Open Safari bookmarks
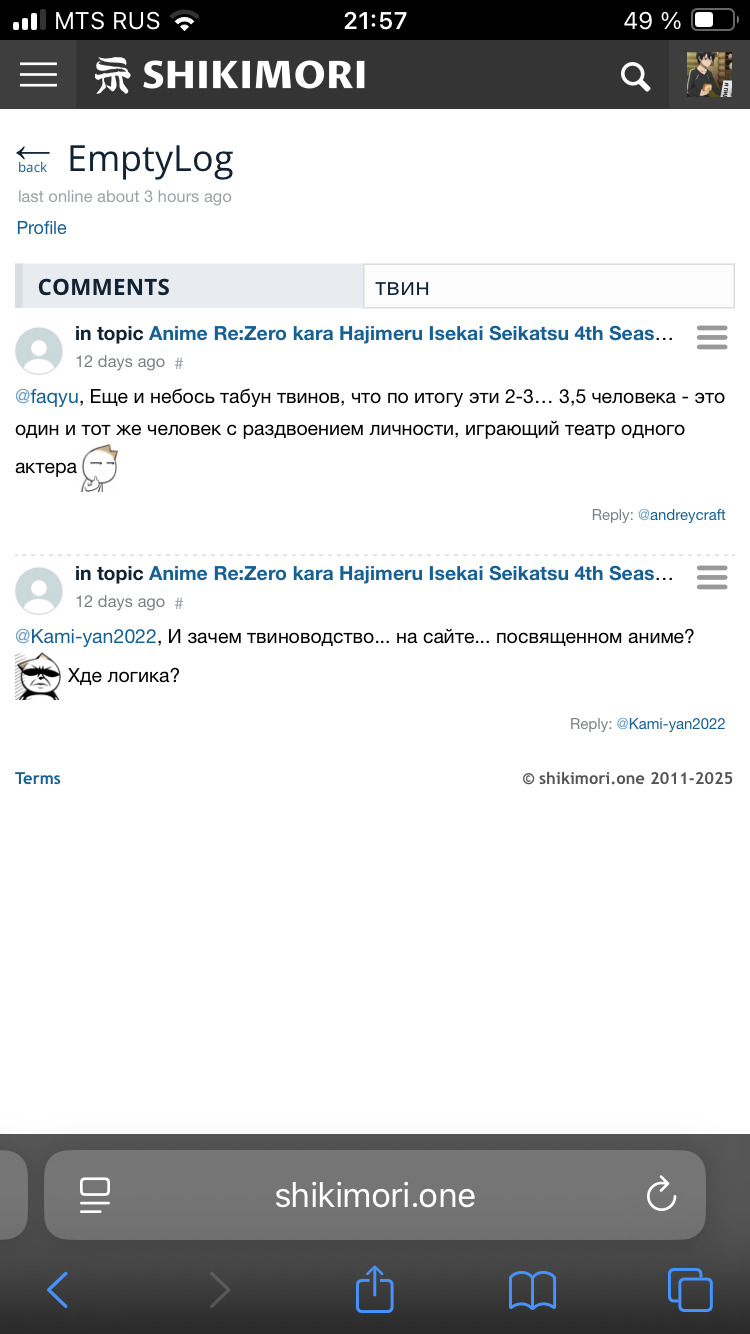This screenshot has height=1334, width=750. (532, 1290)
